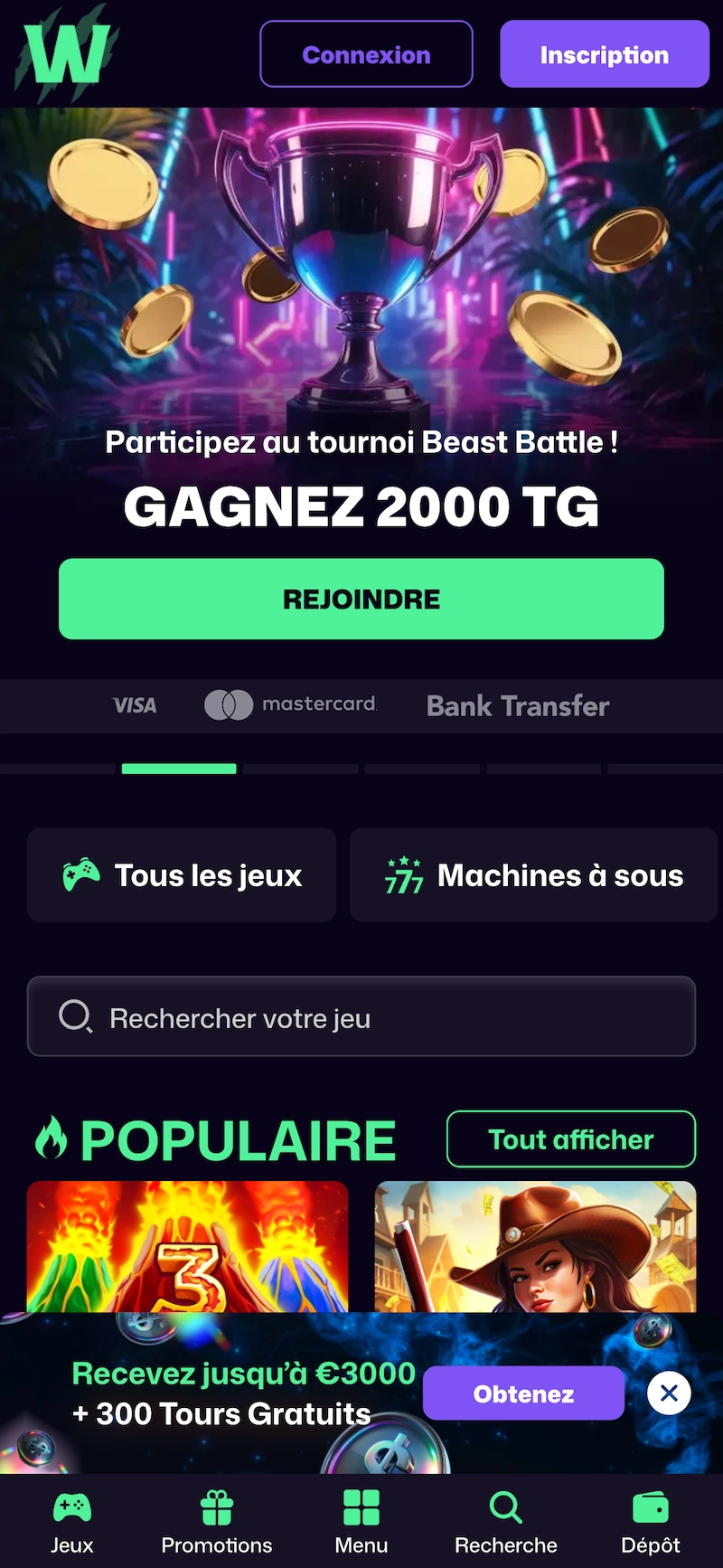Click the search magnifier inside the game search bar
Image resolution: width=723 pixels, height=1568 pixels.
76,1016
